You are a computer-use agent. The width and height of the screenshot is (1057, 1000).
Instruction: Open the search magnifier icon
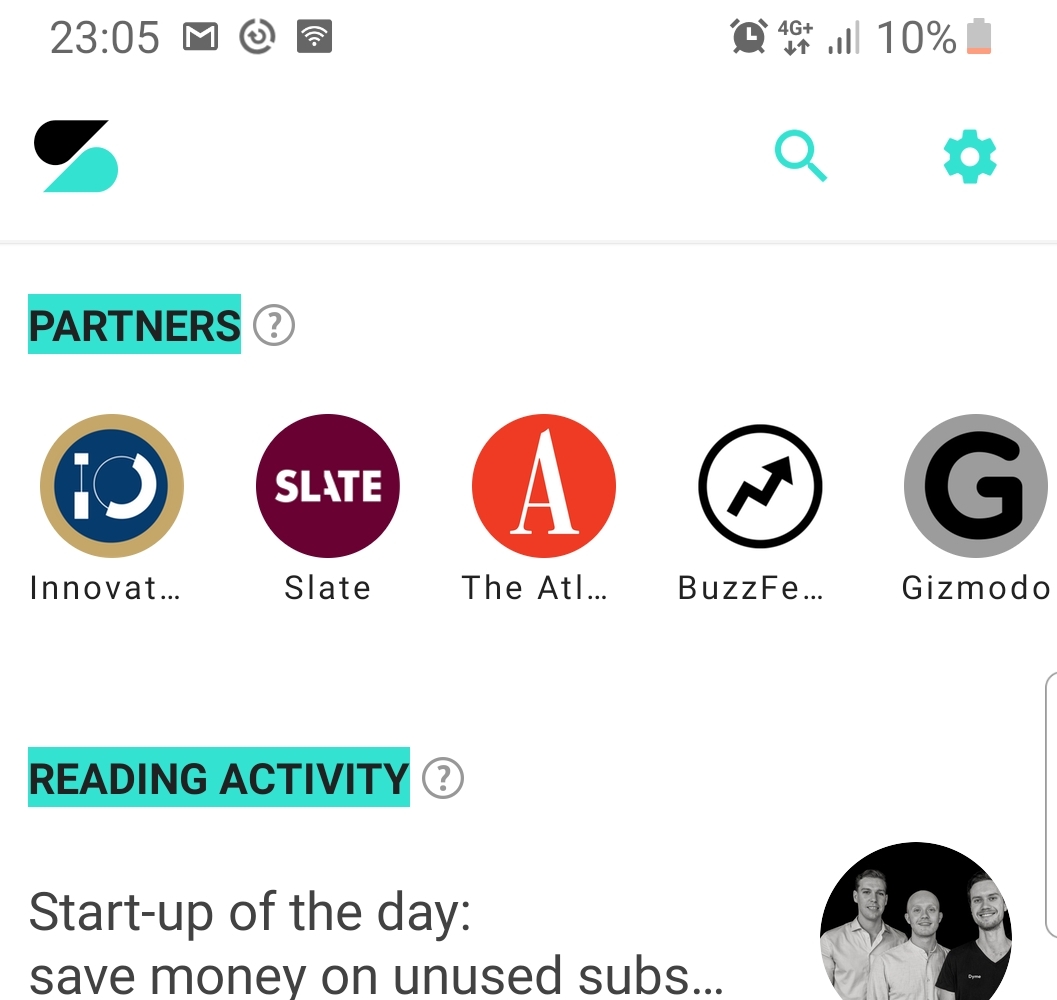[801, 158]
